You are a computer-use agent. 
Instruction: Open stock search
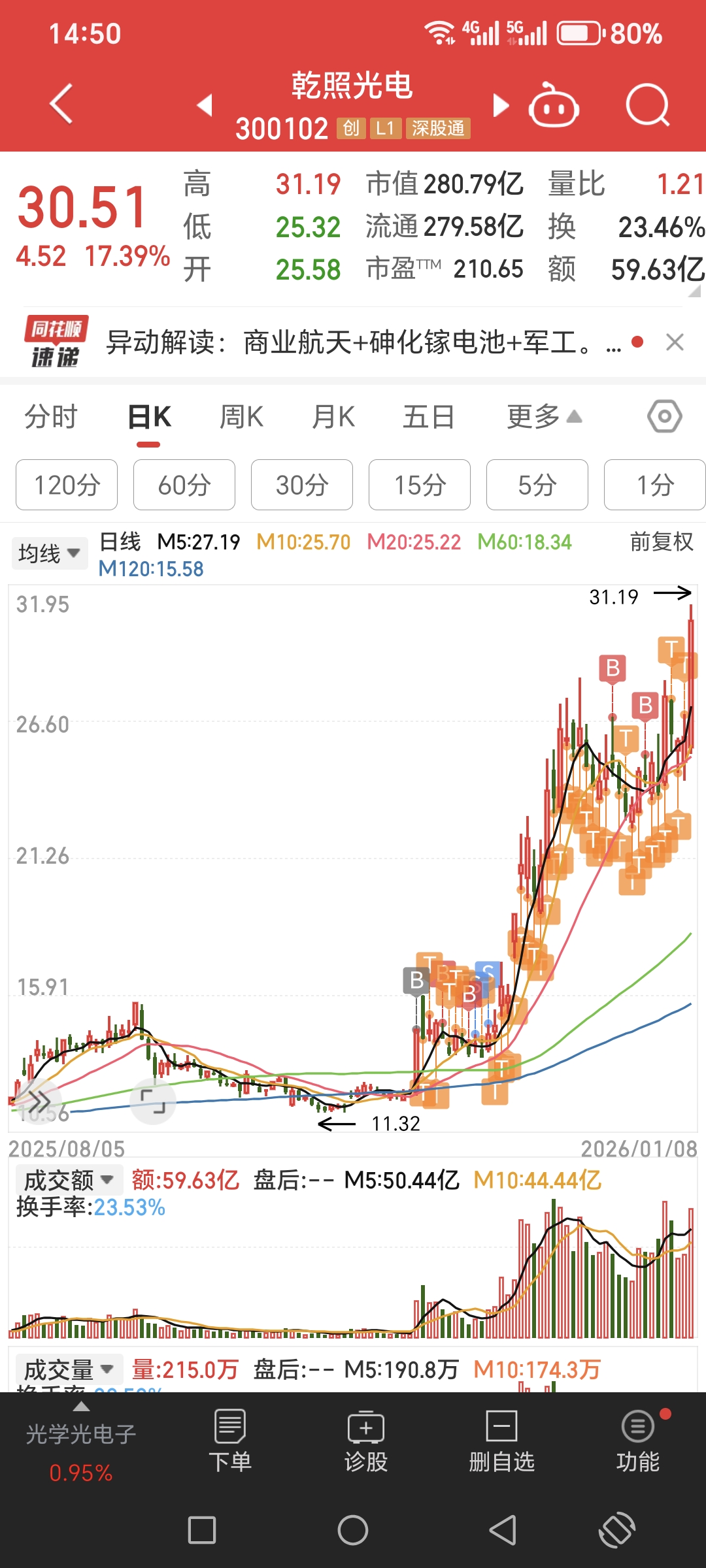(647, 105)
